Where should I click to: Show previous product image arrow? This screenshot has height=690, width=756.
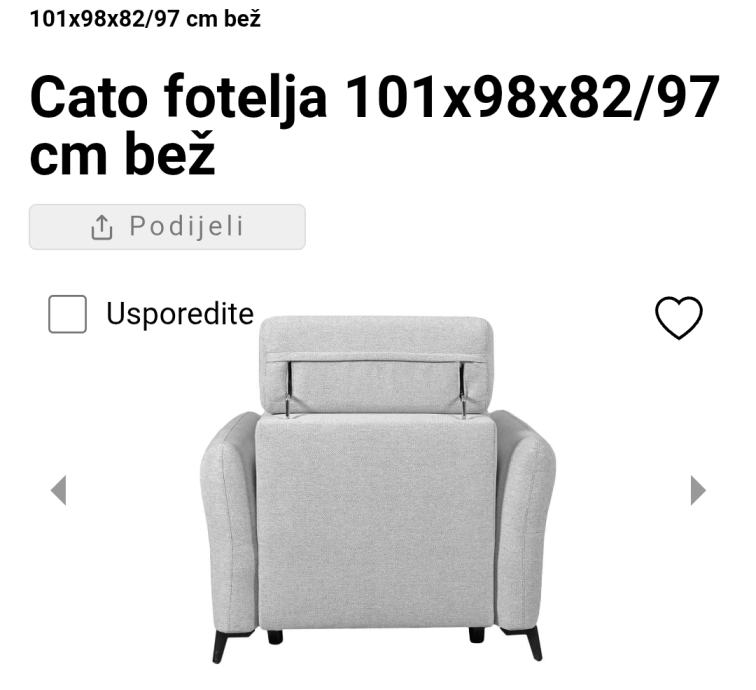[x=58, y=490]
